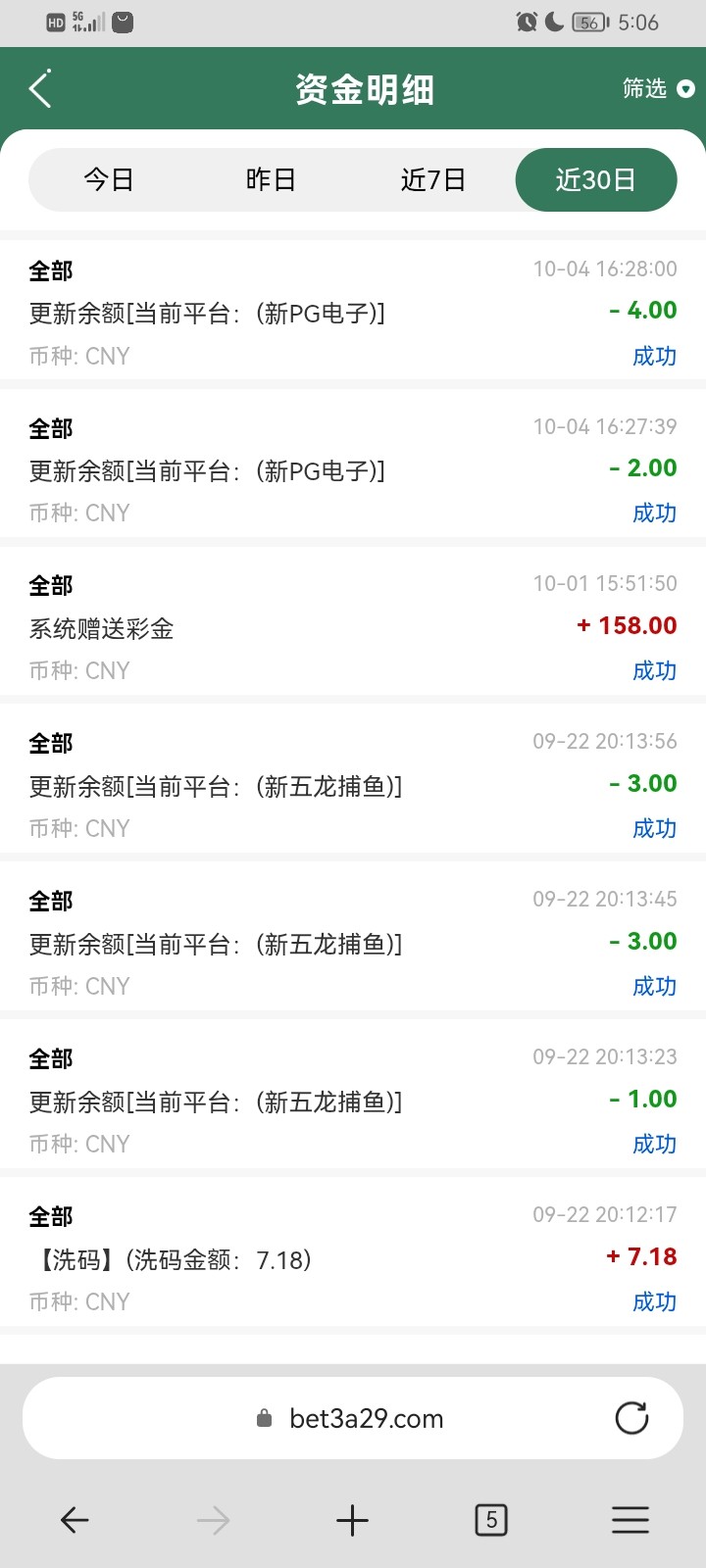Select the 近7日 tab
The width and height of the screenshot is (706, 1568).
432,179
